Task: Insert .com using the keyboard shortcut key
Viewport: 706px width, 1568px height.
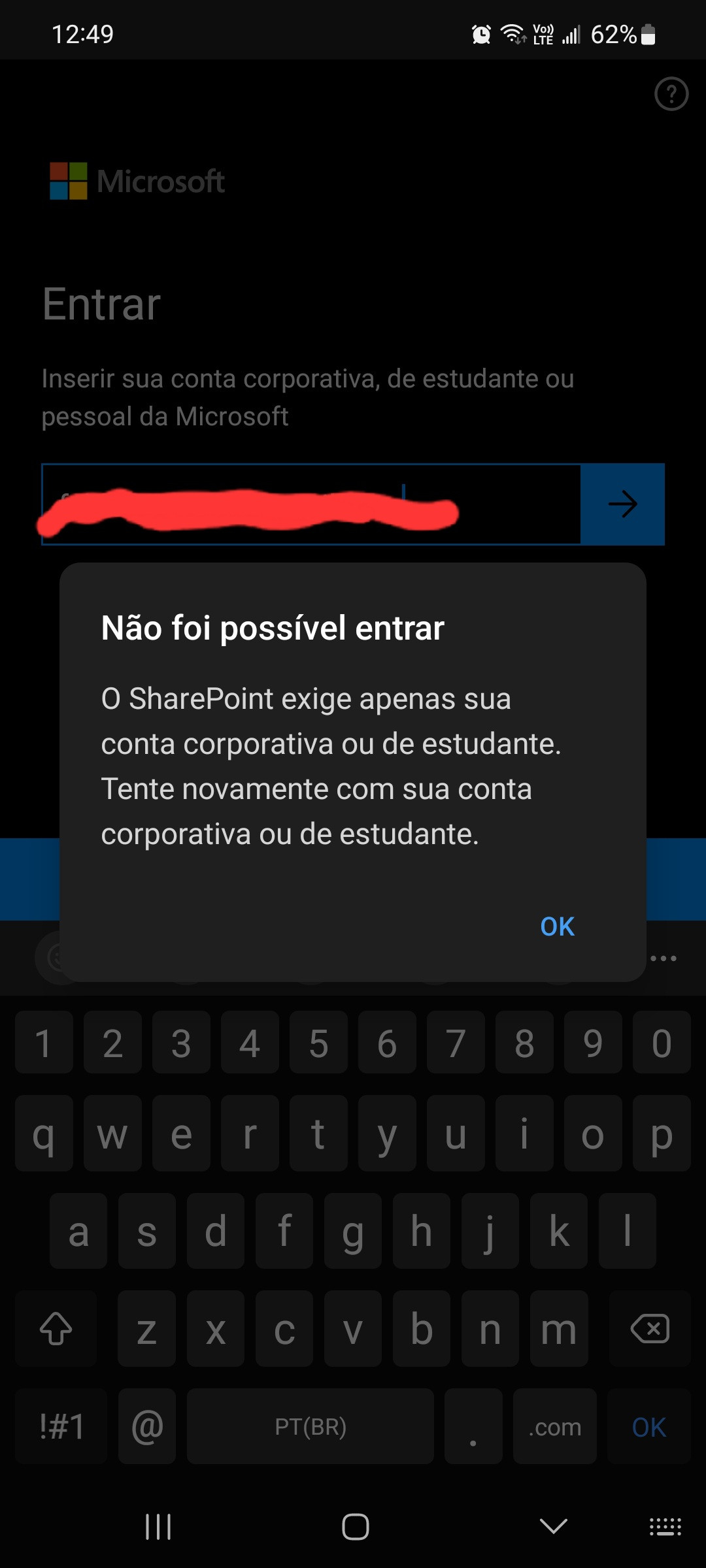Action: (555, 1426)
